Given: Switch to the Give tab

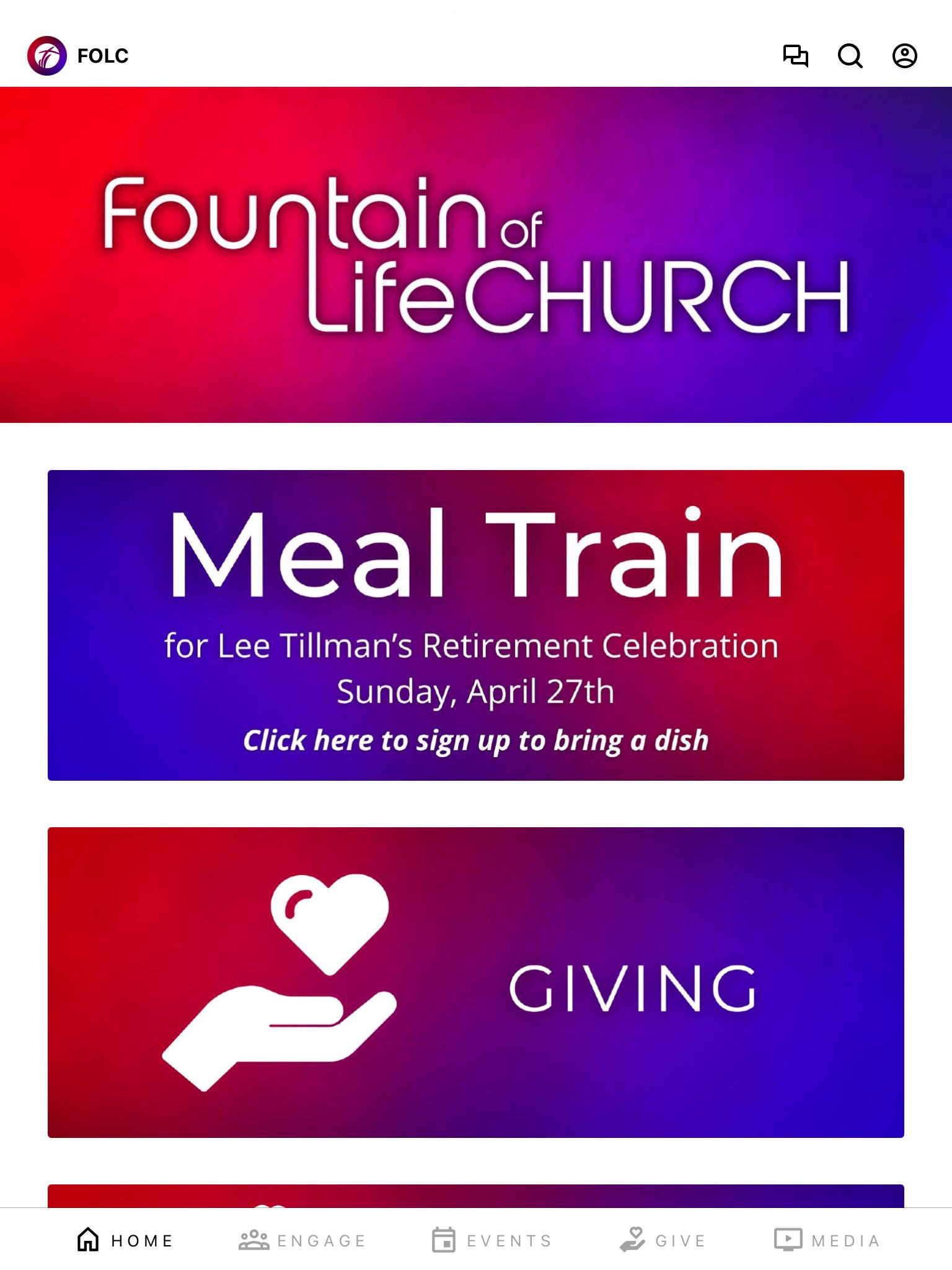Looking at the screenshot, I should pos(663,1240).
